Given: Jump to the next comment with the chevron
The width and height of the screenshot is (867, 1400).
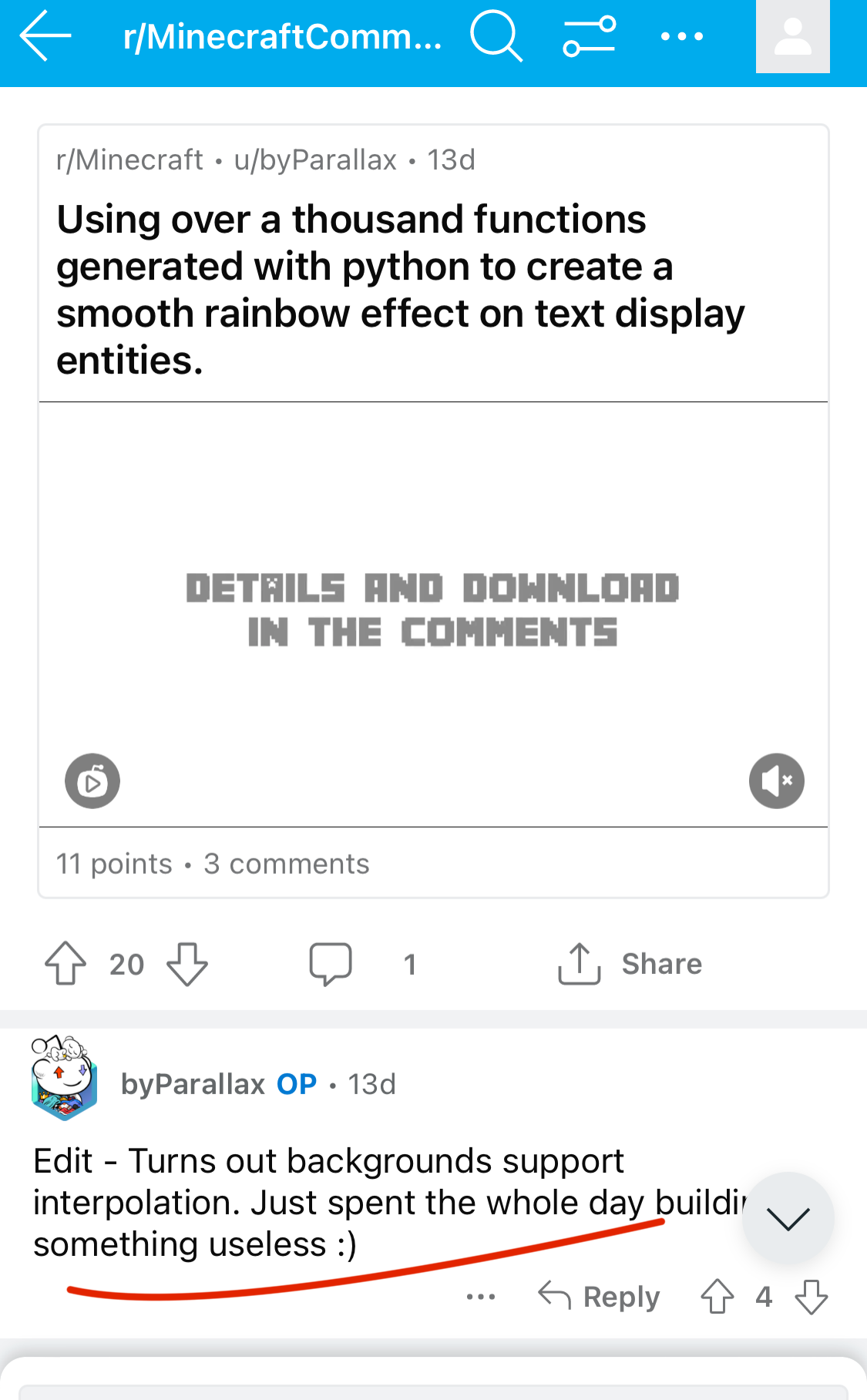Looking at the screenshot, I should pos(788,1218).
